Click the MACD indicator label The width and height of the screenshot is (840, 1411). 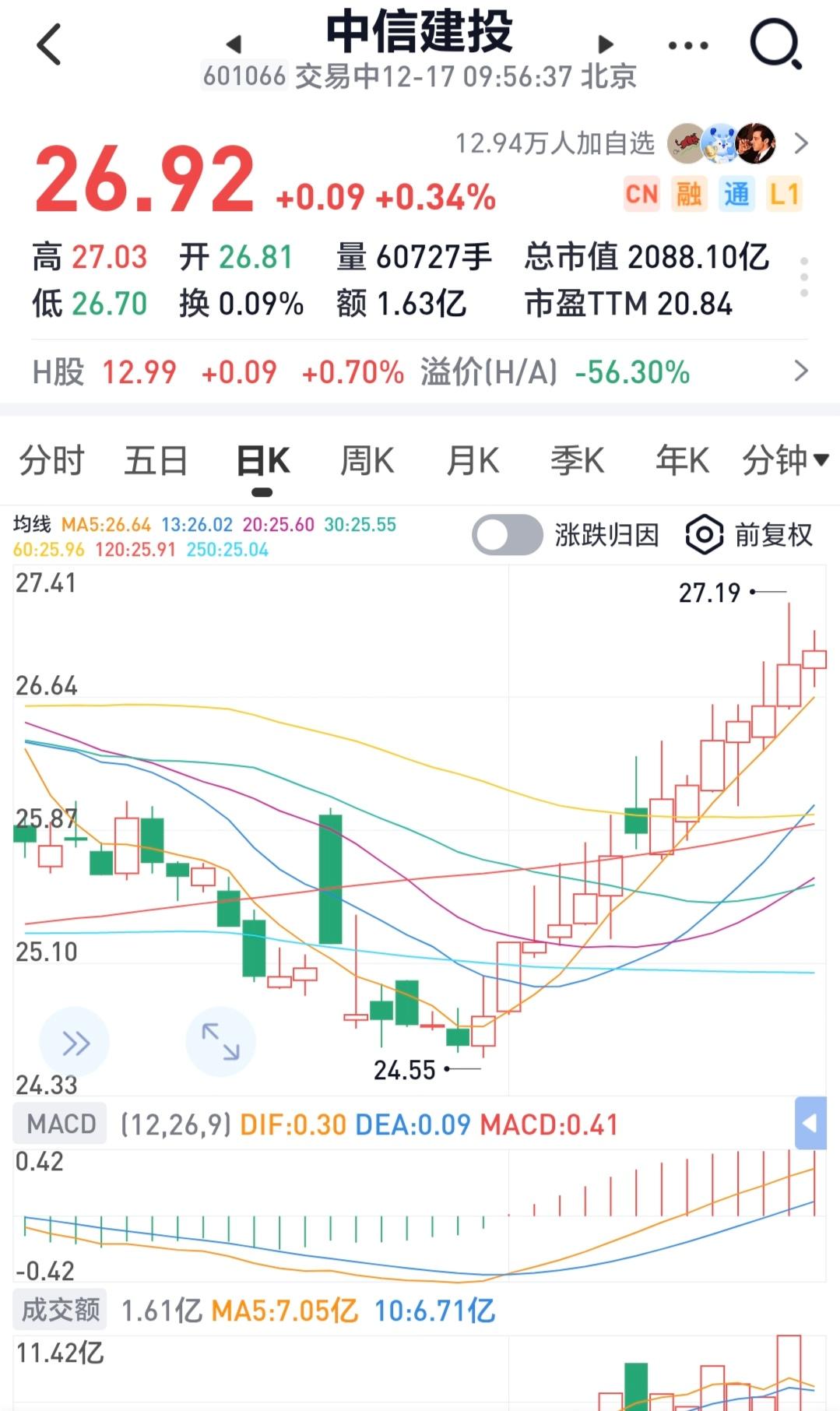tap(60, 1123)
